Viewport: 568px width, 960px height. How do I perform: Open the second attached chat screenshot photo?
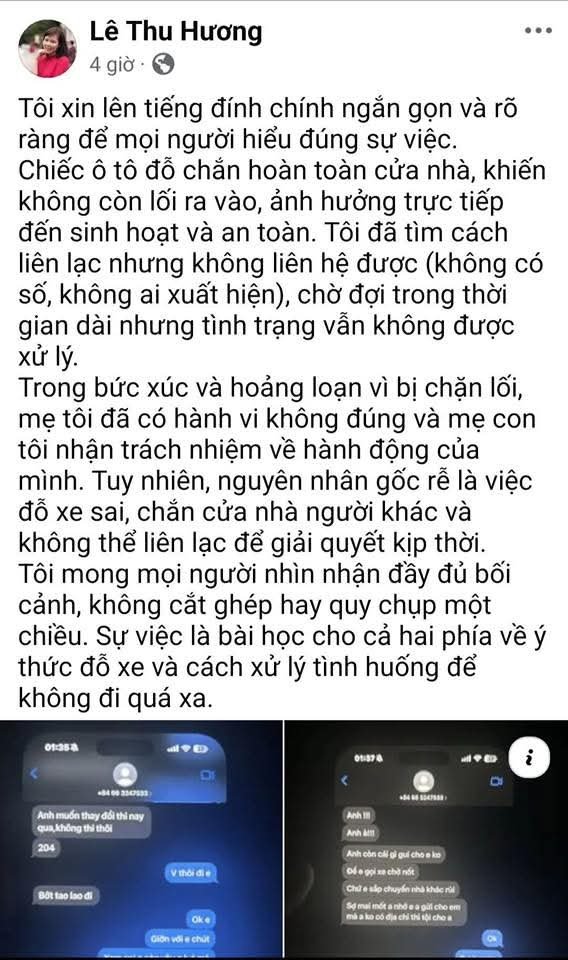coord(427,839)
